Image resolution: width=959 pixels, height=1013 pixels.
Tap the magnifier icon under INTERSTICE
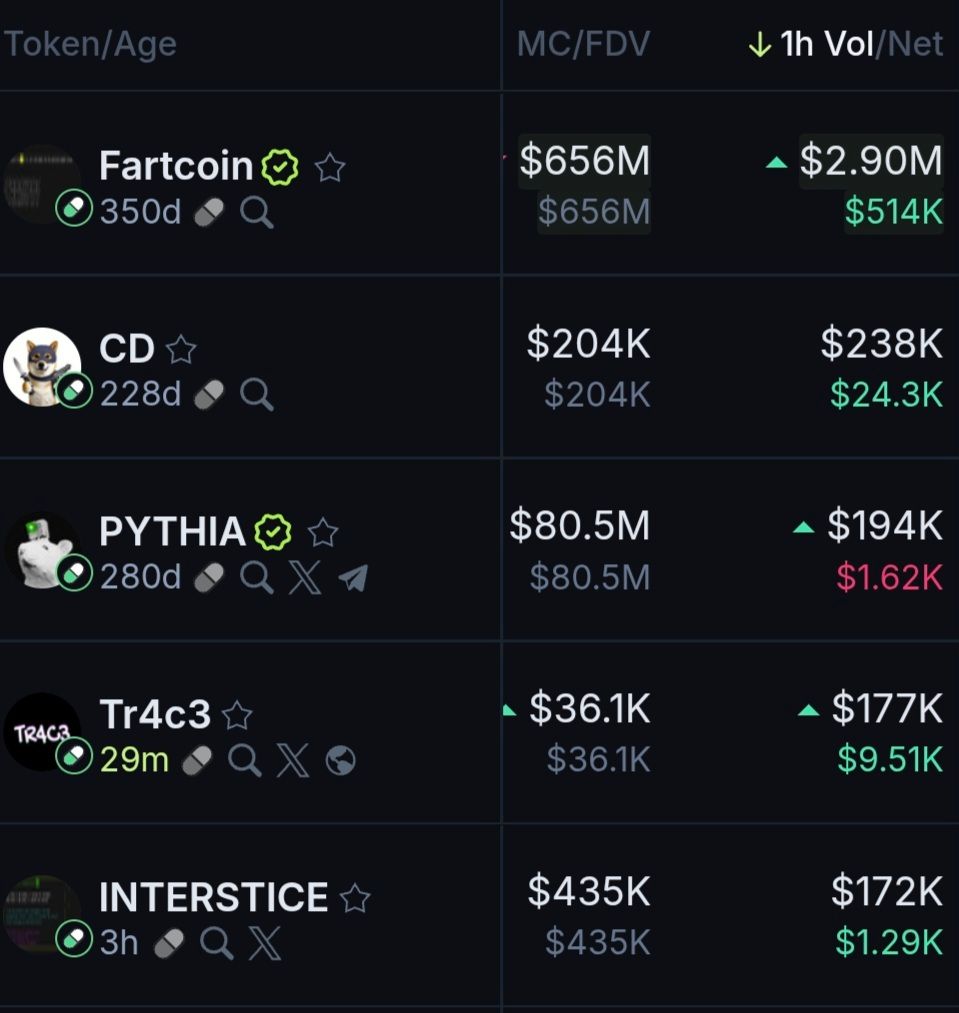coord(216,943)
